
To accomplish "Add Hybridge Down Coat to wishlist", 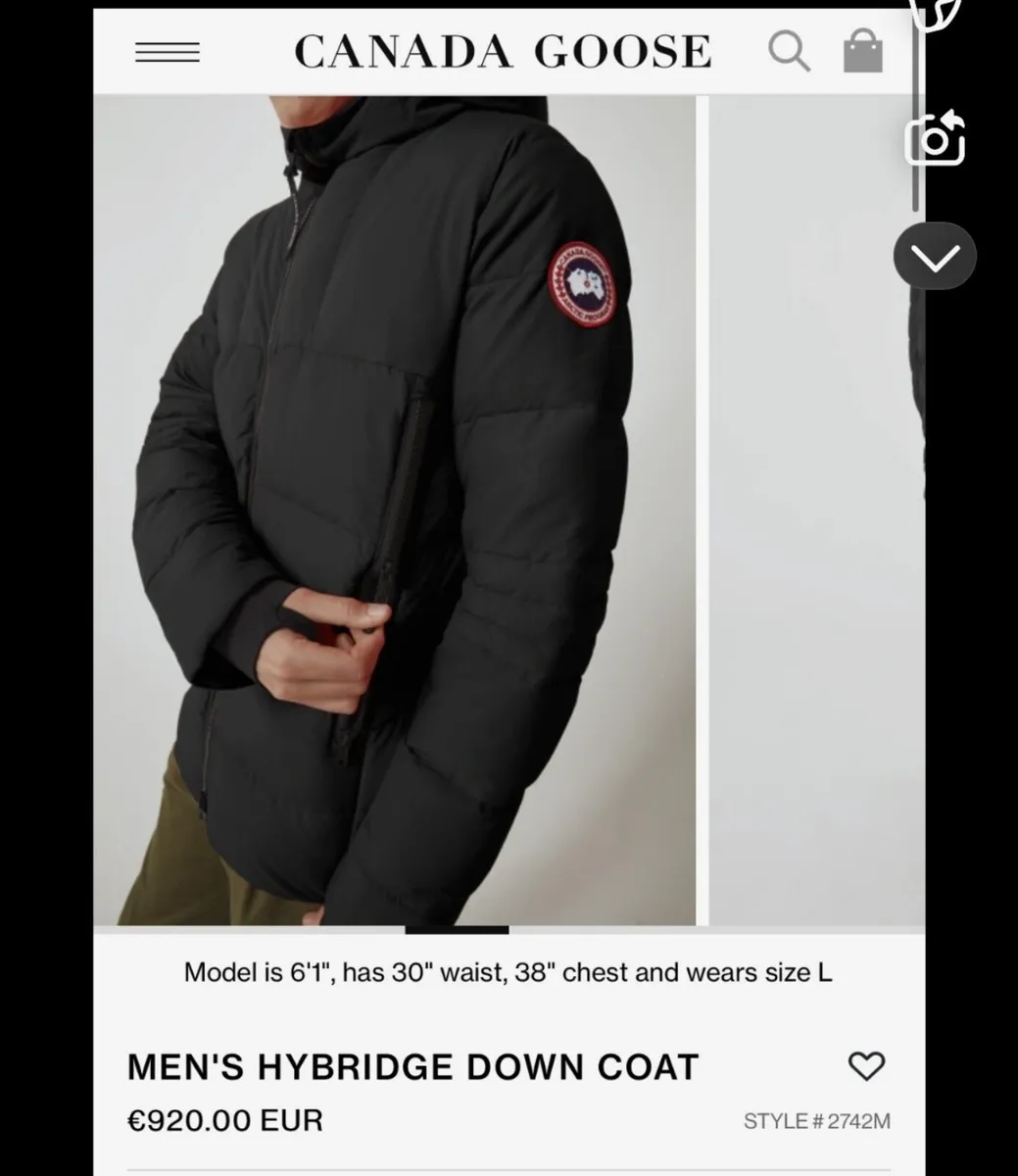I will [865, 1066].
